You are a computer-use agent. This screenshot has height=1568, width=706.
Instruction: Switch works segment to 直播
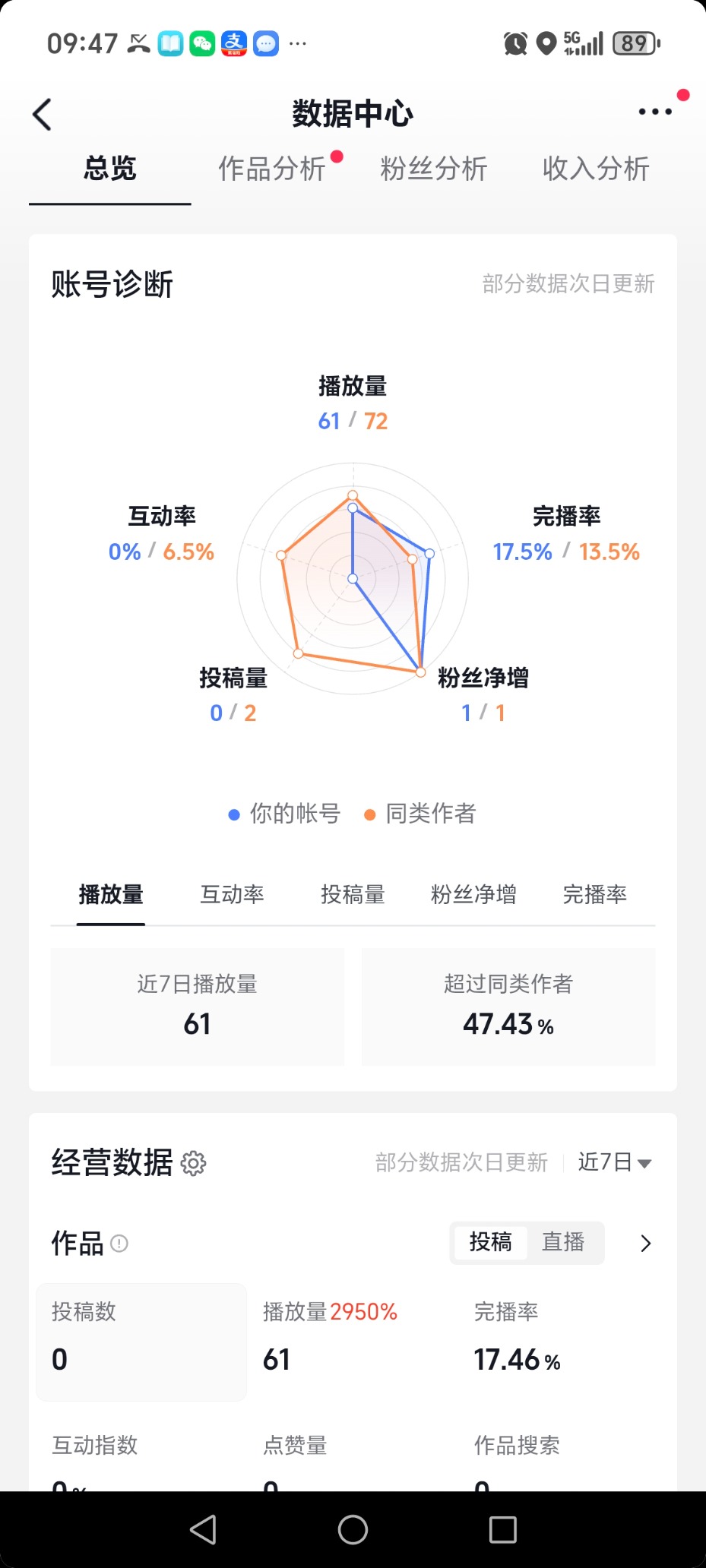tap(563, 1242)
